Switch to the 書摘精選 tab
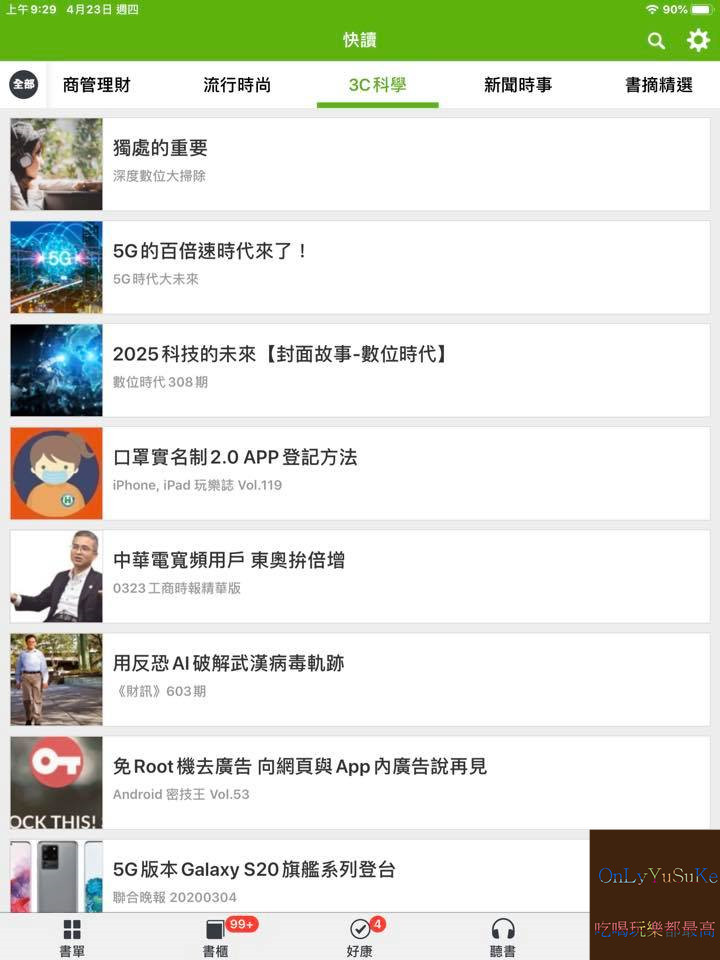 [658, 85]
